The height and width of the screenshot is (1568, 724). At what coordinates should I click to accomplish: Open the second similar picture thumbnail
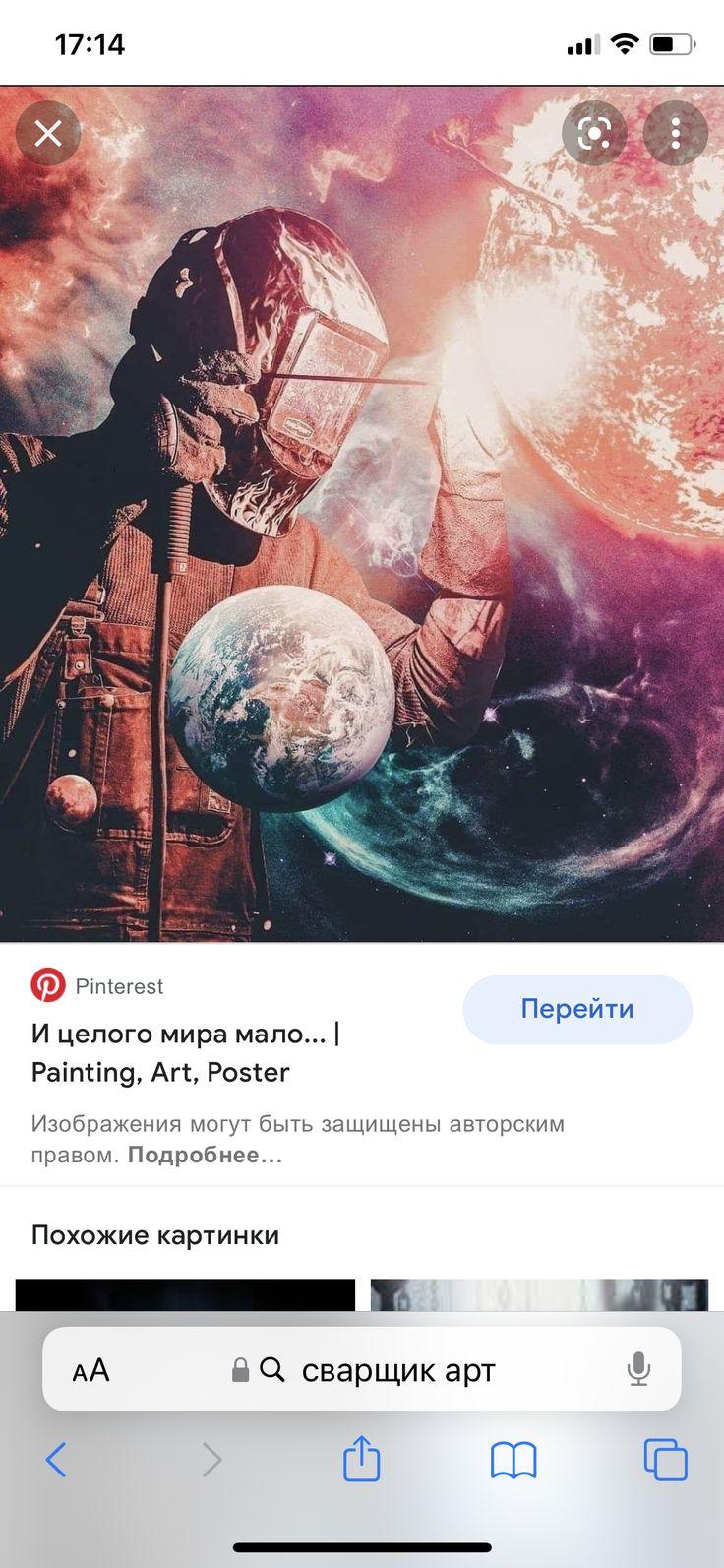(x=539, y=1294)
